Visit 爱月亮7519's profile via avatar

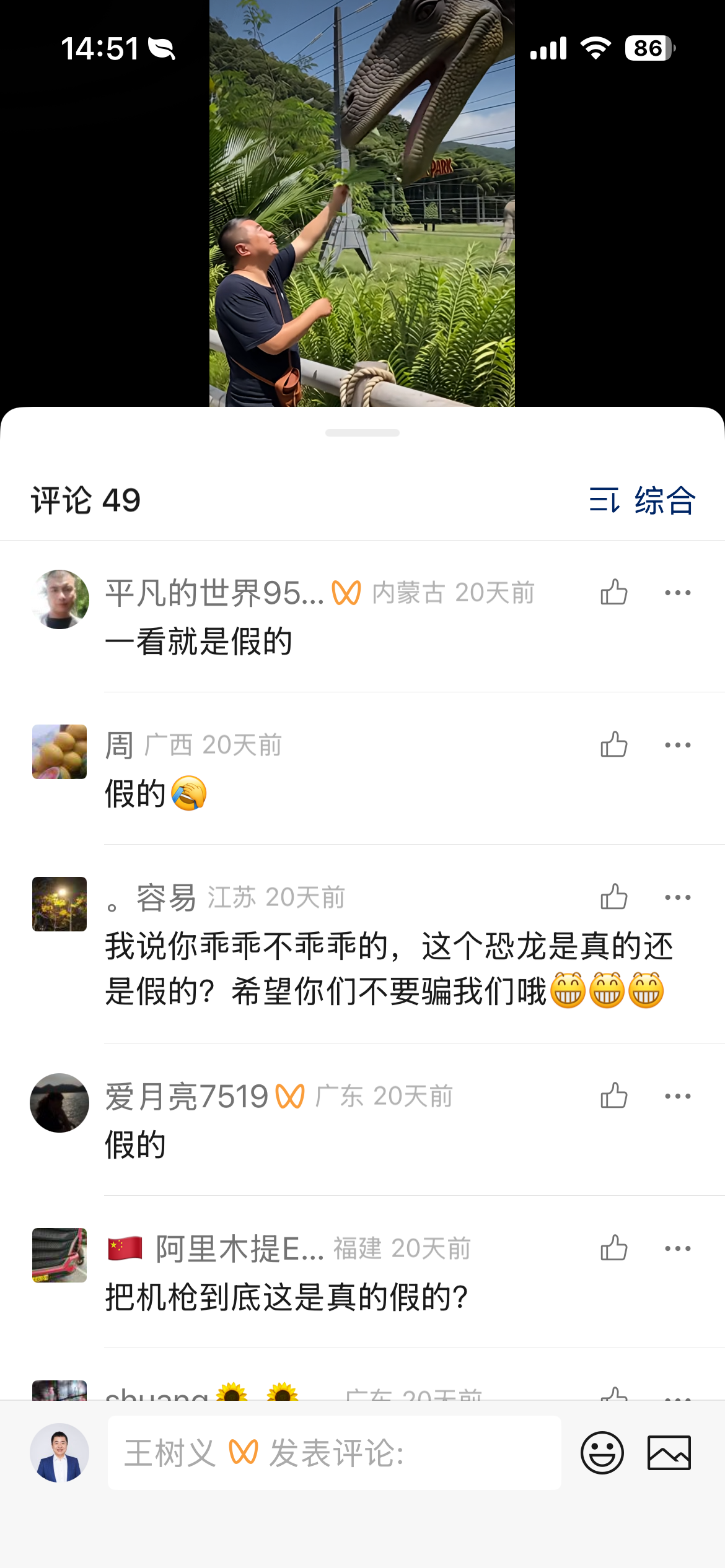click(x=59, y=1103)
